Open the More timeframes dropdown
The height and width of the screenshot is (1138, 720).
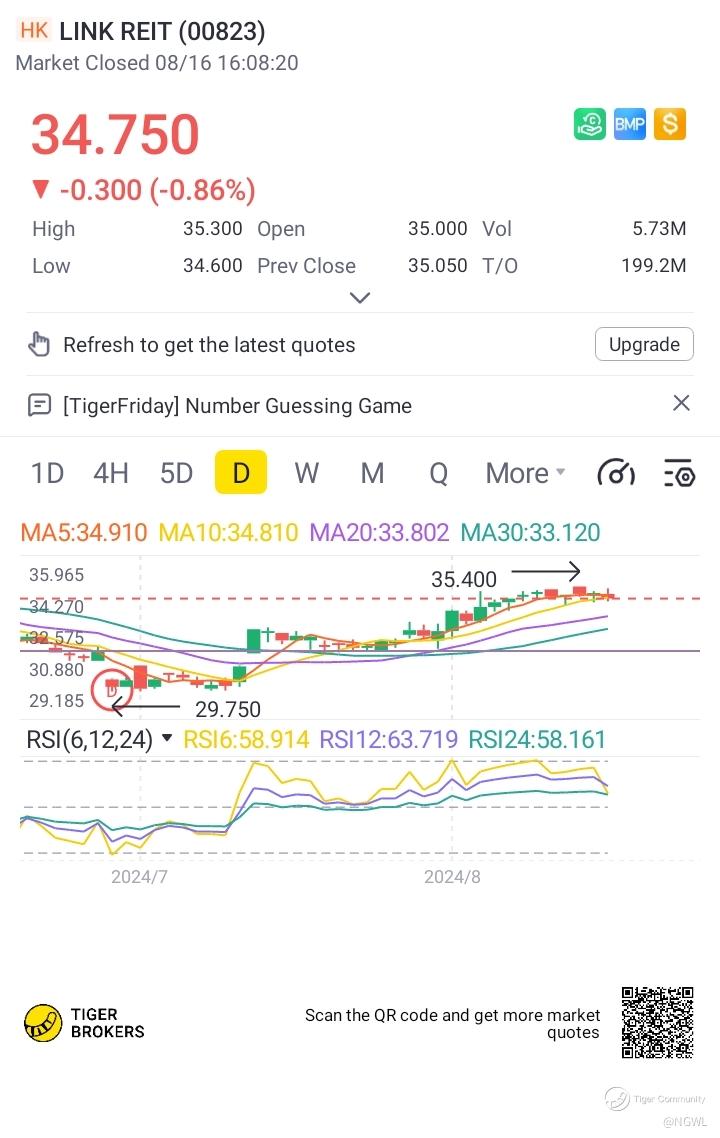[x=525, y=473]
